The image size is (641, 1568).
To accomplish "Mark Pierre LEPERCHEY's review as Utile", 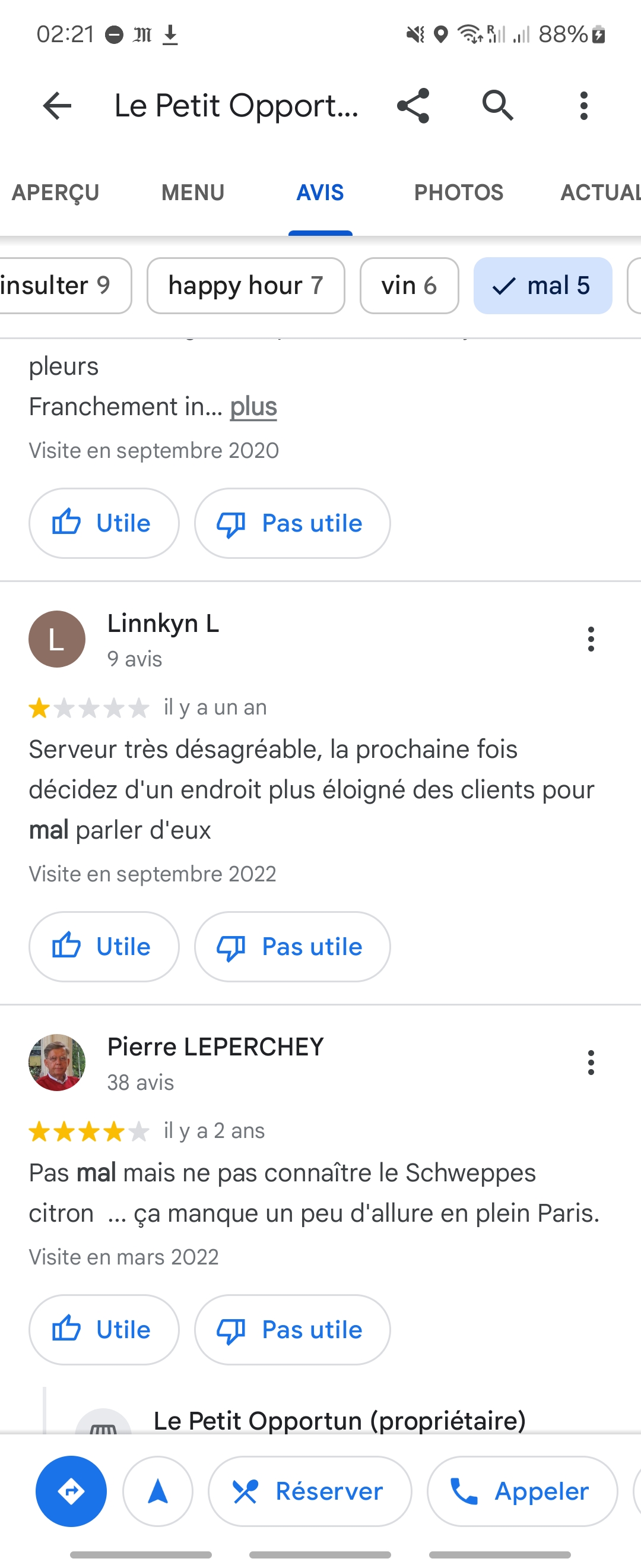I will [x=104, y=1329].
